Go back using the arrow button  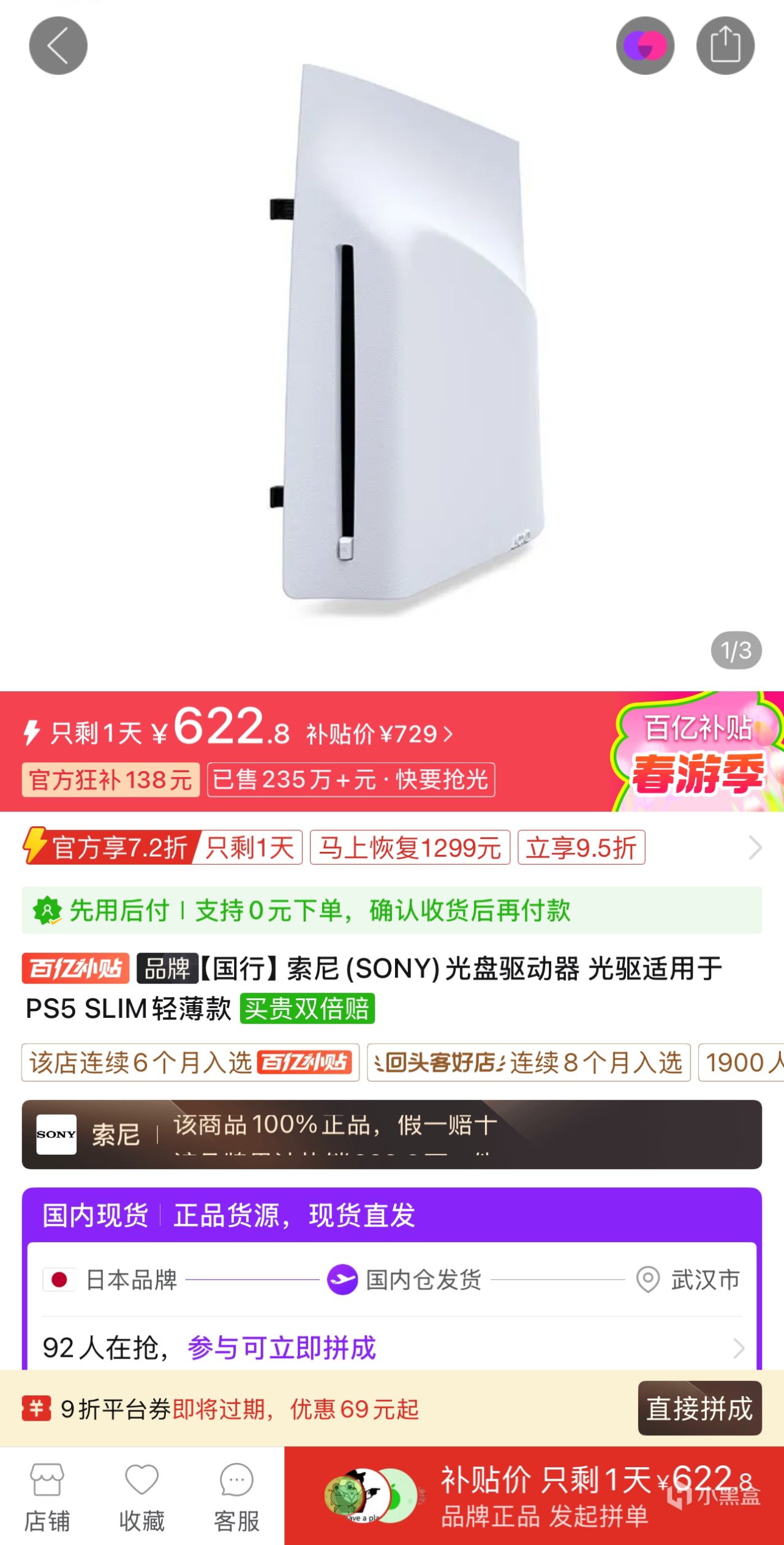coord(58,46)
